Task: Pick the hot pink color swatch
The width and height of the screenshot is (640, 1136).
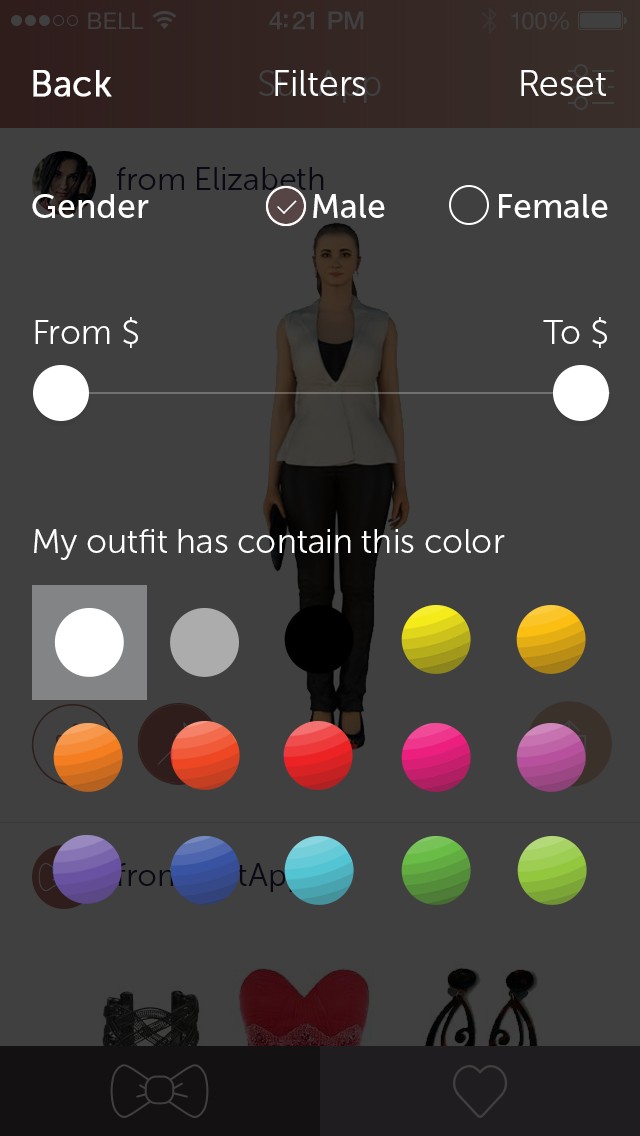Action: tap(436, 756)
